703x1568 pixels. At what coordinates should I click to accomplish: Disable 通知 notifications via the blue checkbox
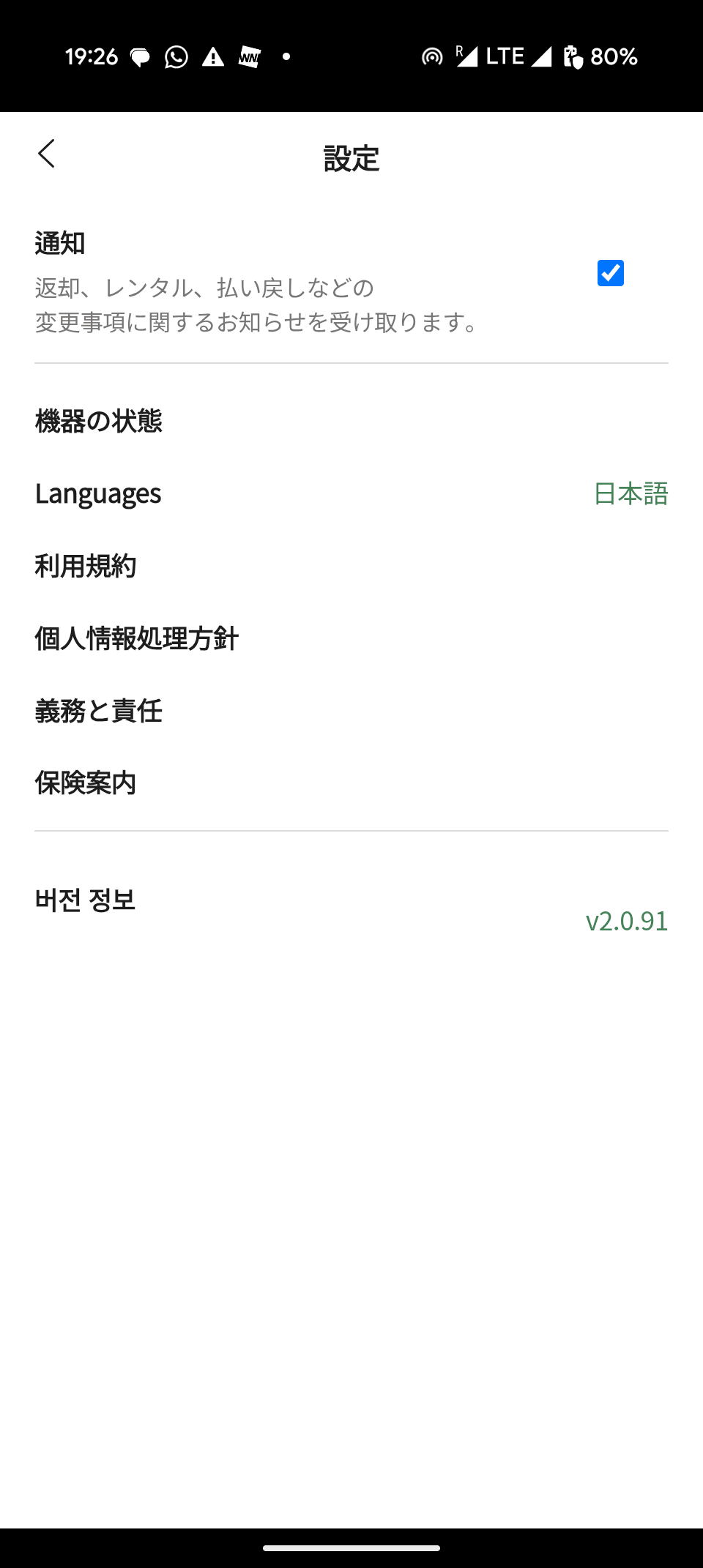(x=610, y=274)
